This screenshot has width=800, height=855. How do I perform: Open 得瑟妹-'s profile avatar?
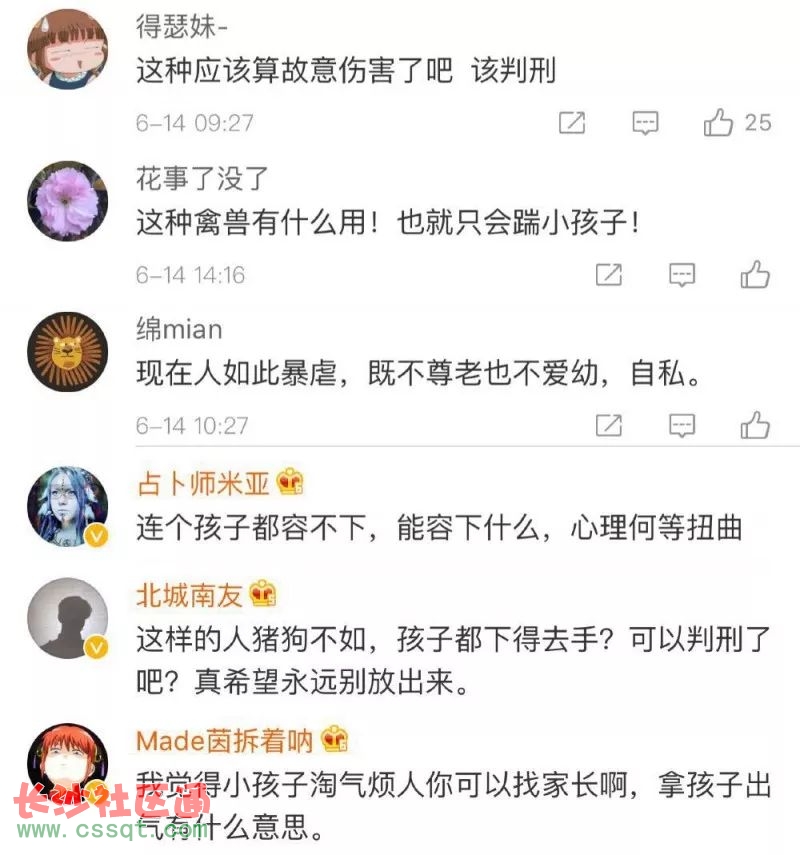67,50
